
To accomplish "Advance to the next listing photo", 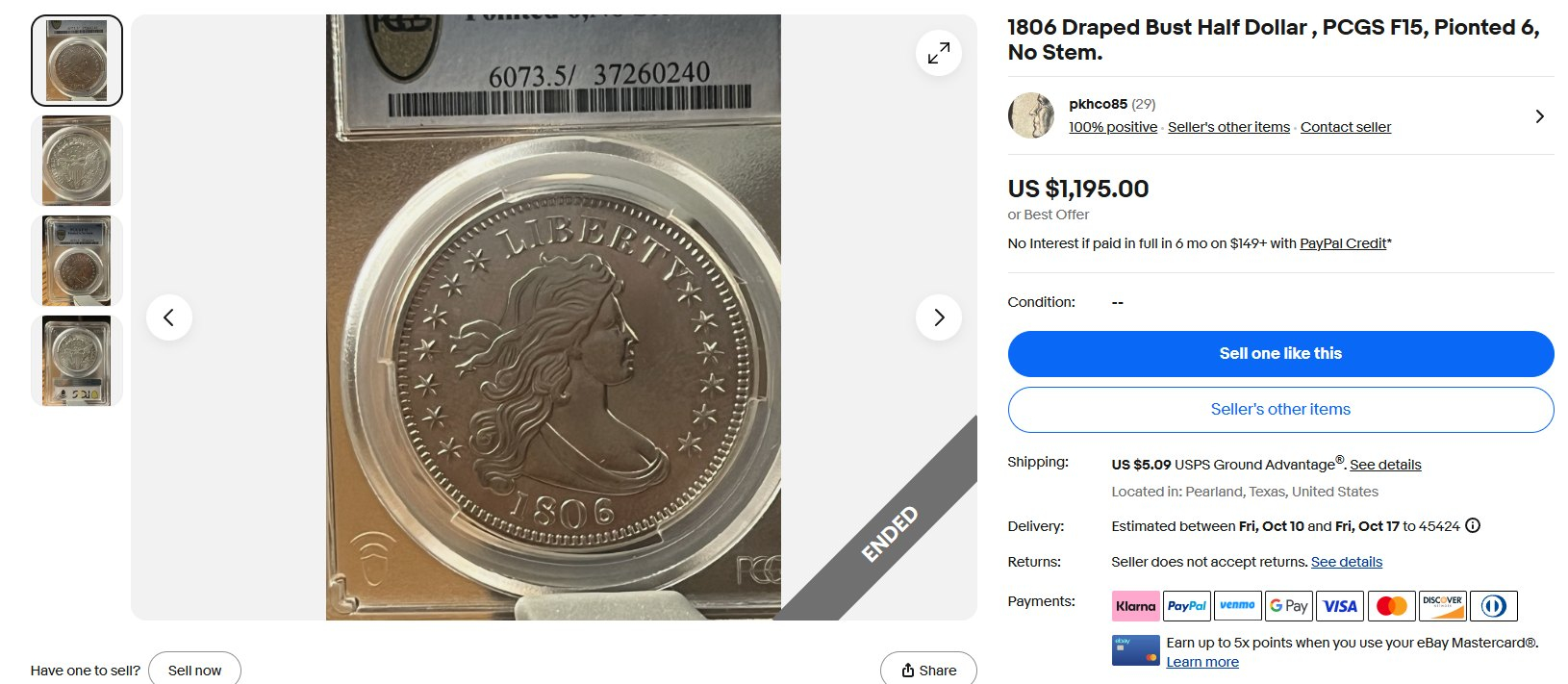I will (x=938, y=317).
